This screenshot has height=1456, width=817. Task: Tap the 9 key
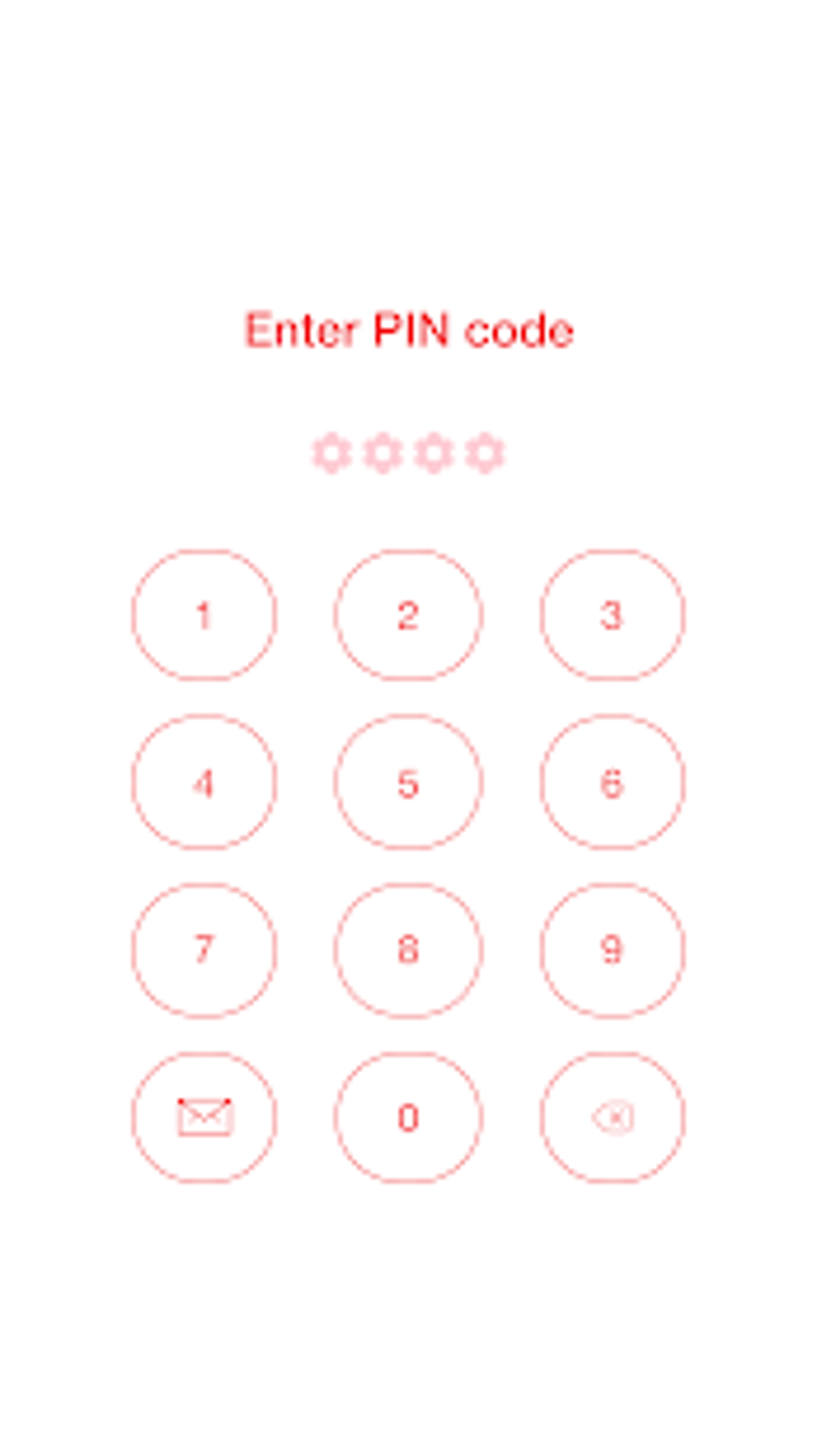coord(612,950)
